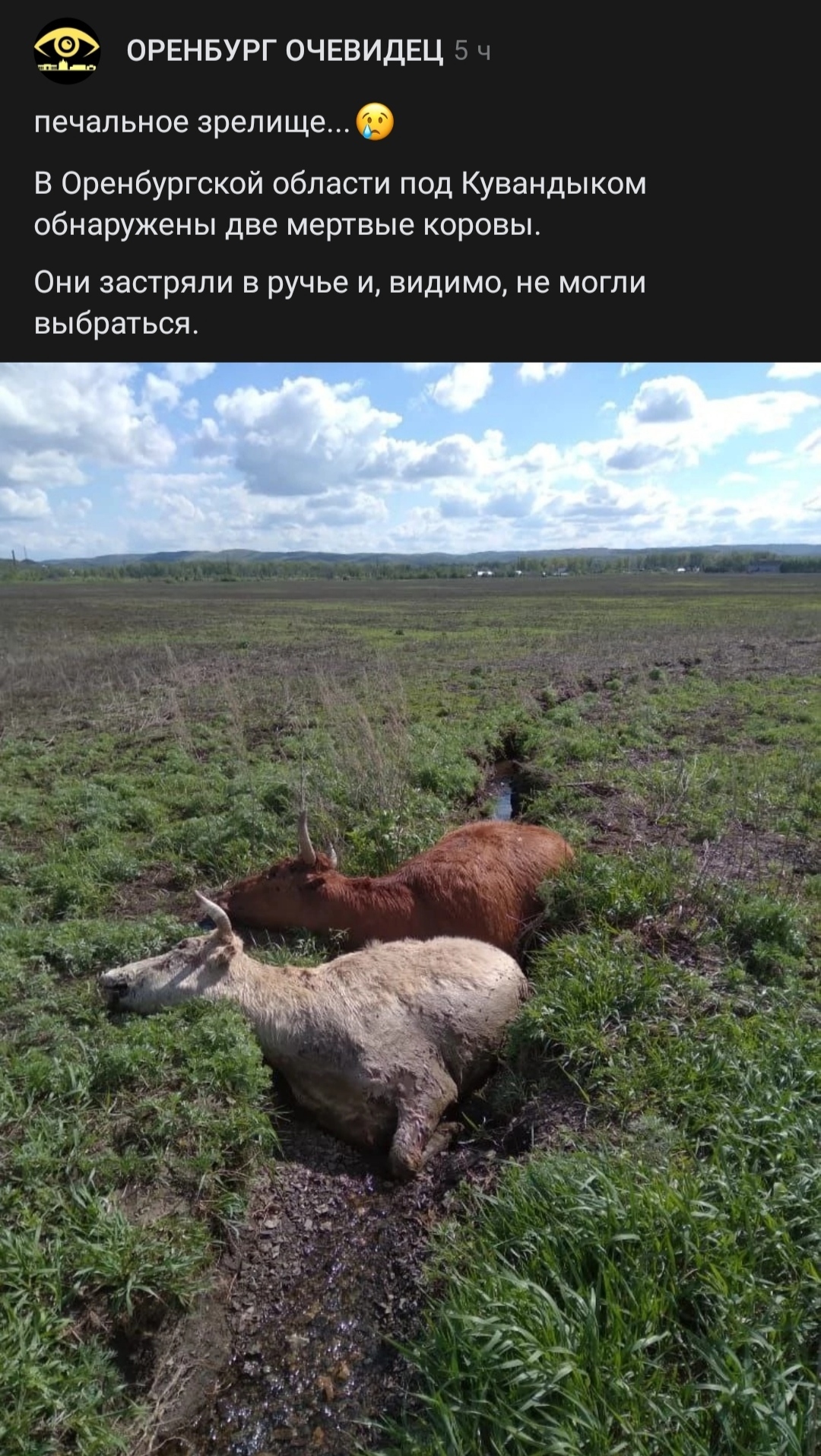The image size is (821, 1456).
Task: Open the ОРЕНБУРГ ОЧЕВИДЕЦ community page
Action: coord(284,51)
